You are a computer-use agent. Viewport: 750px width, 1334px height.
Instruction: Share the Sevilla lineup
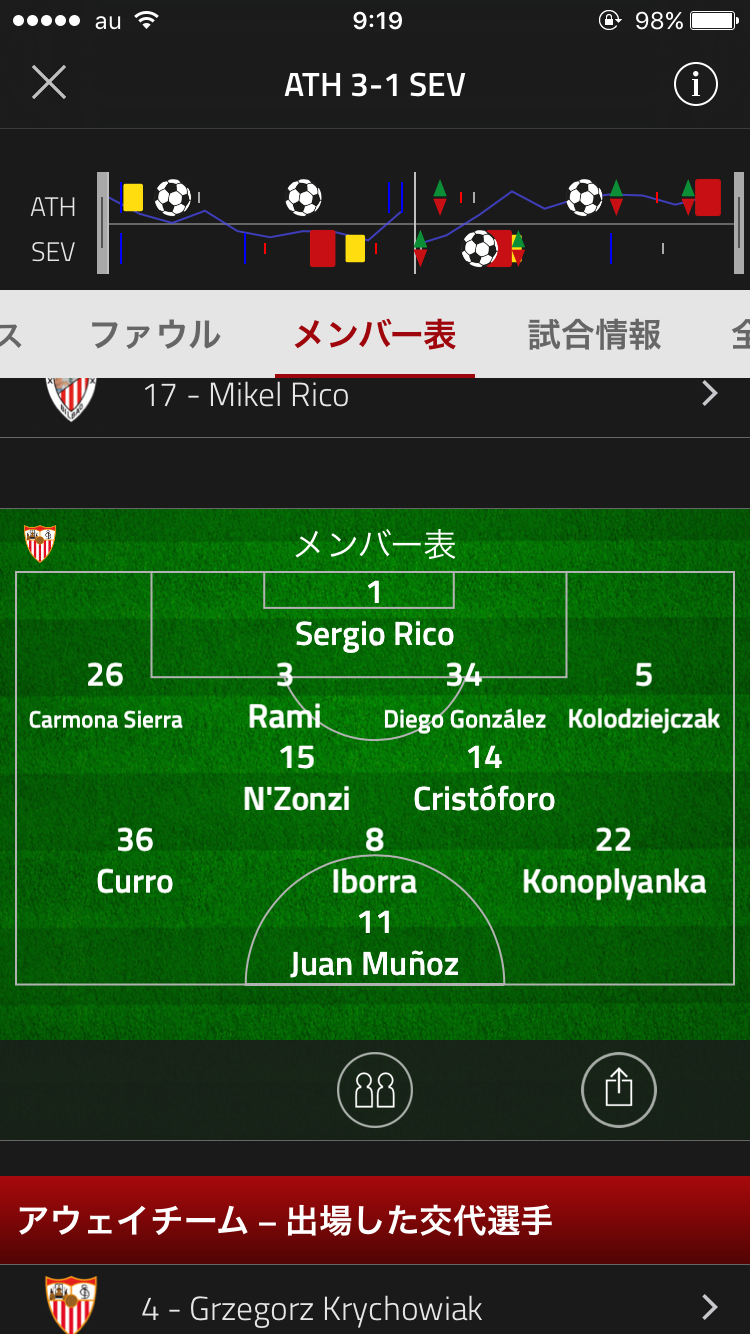tap(619, 1090)
